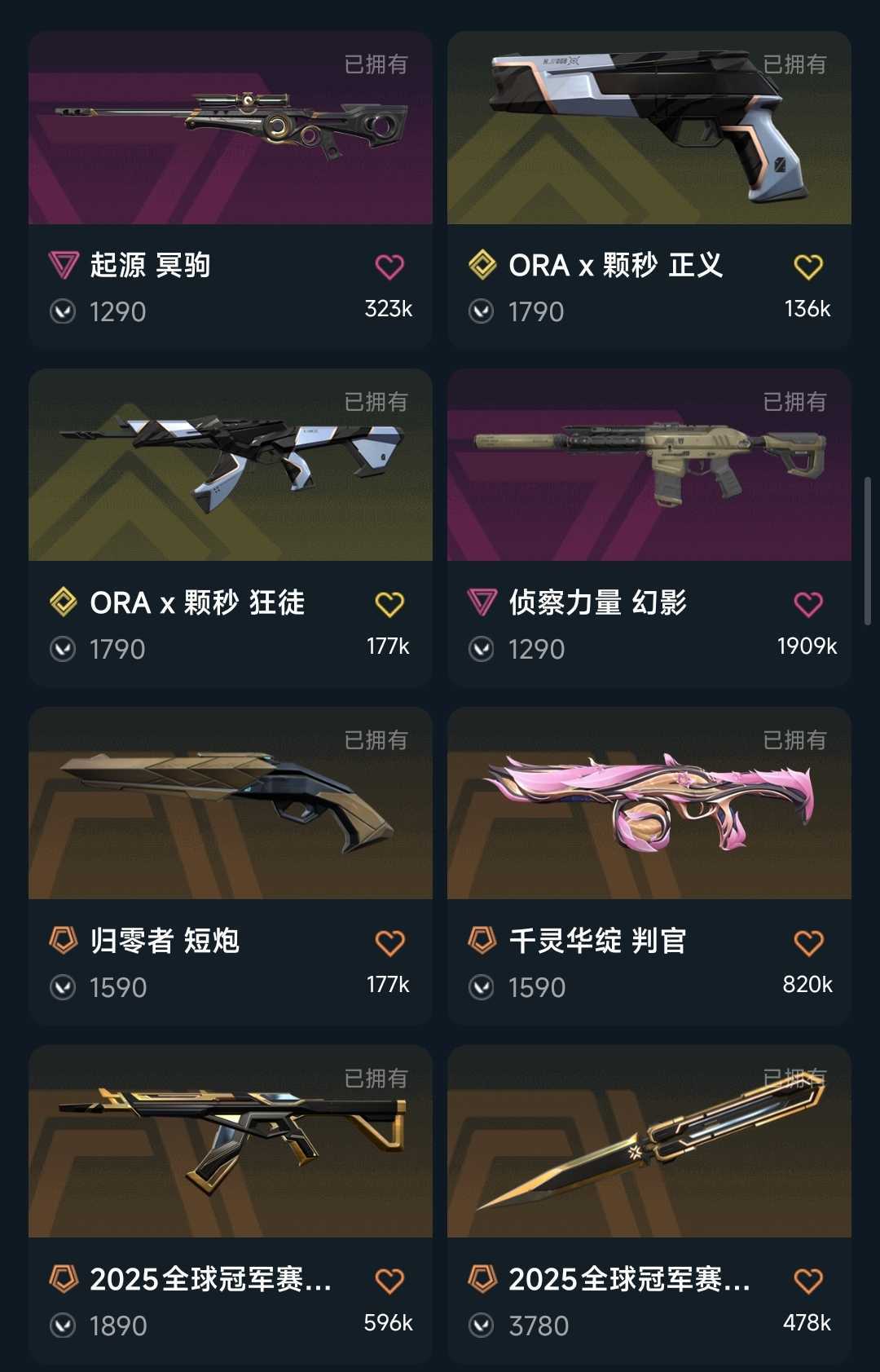Like the 起源 冥驹 skin
The image size is (880, 1372).
point(389,267)
